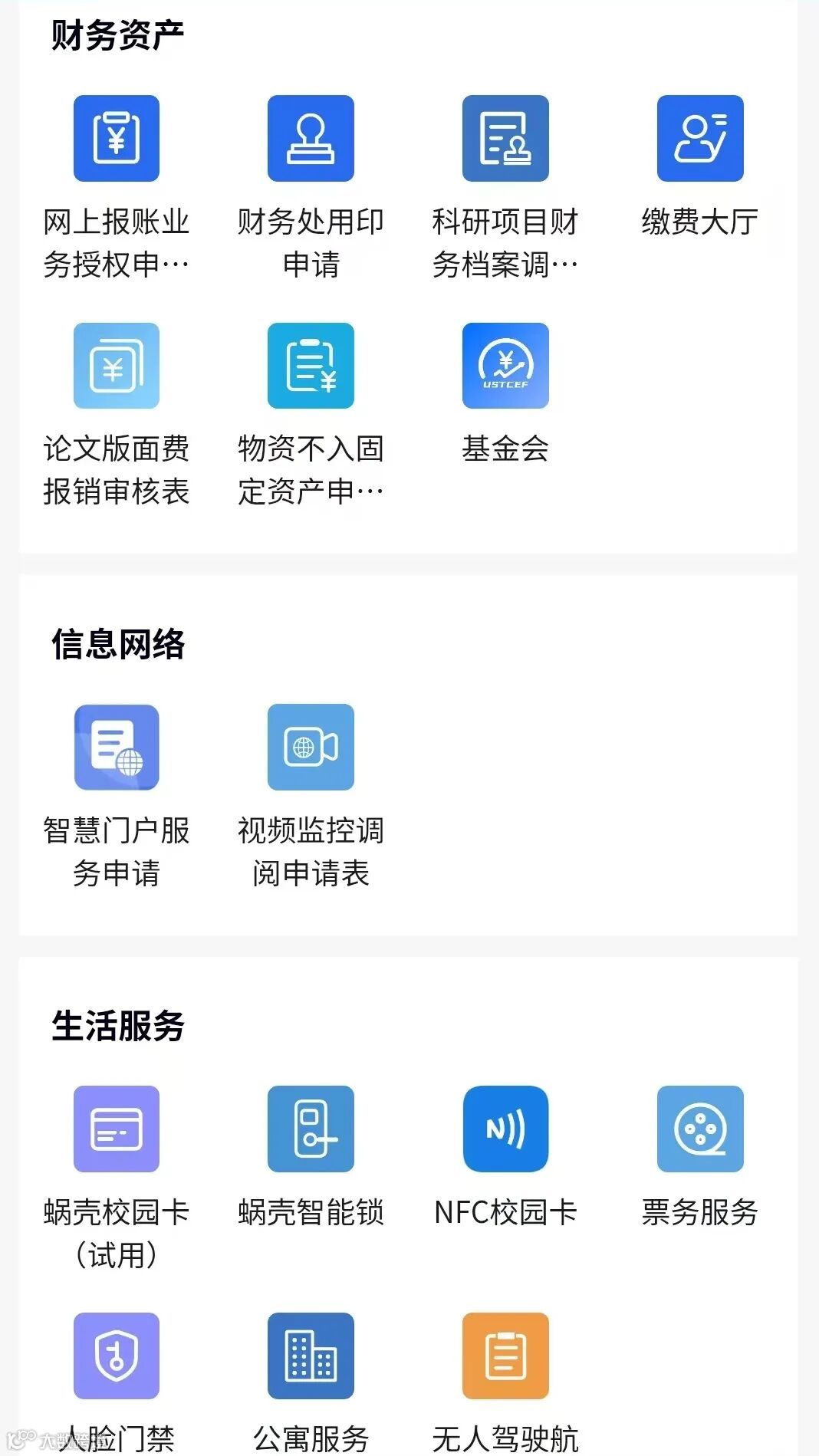This screenshot has height=1456, width=819.
Task: Open the 缴费大厅 payment hall
Action: pyautogui.click(x=699, y=139)
